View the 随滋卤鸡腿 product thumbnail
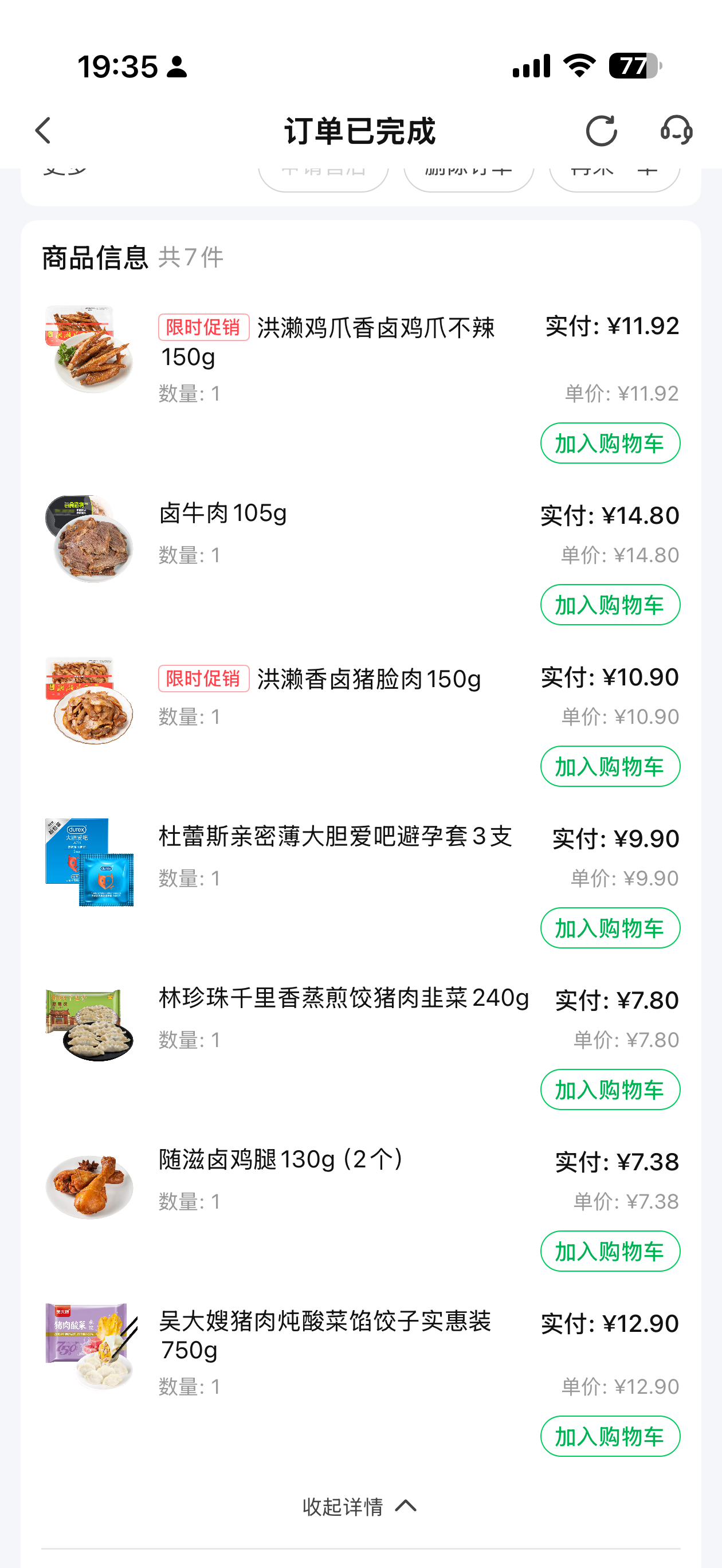Screen dimensions: 722x1568 (x=89, y=1185)
